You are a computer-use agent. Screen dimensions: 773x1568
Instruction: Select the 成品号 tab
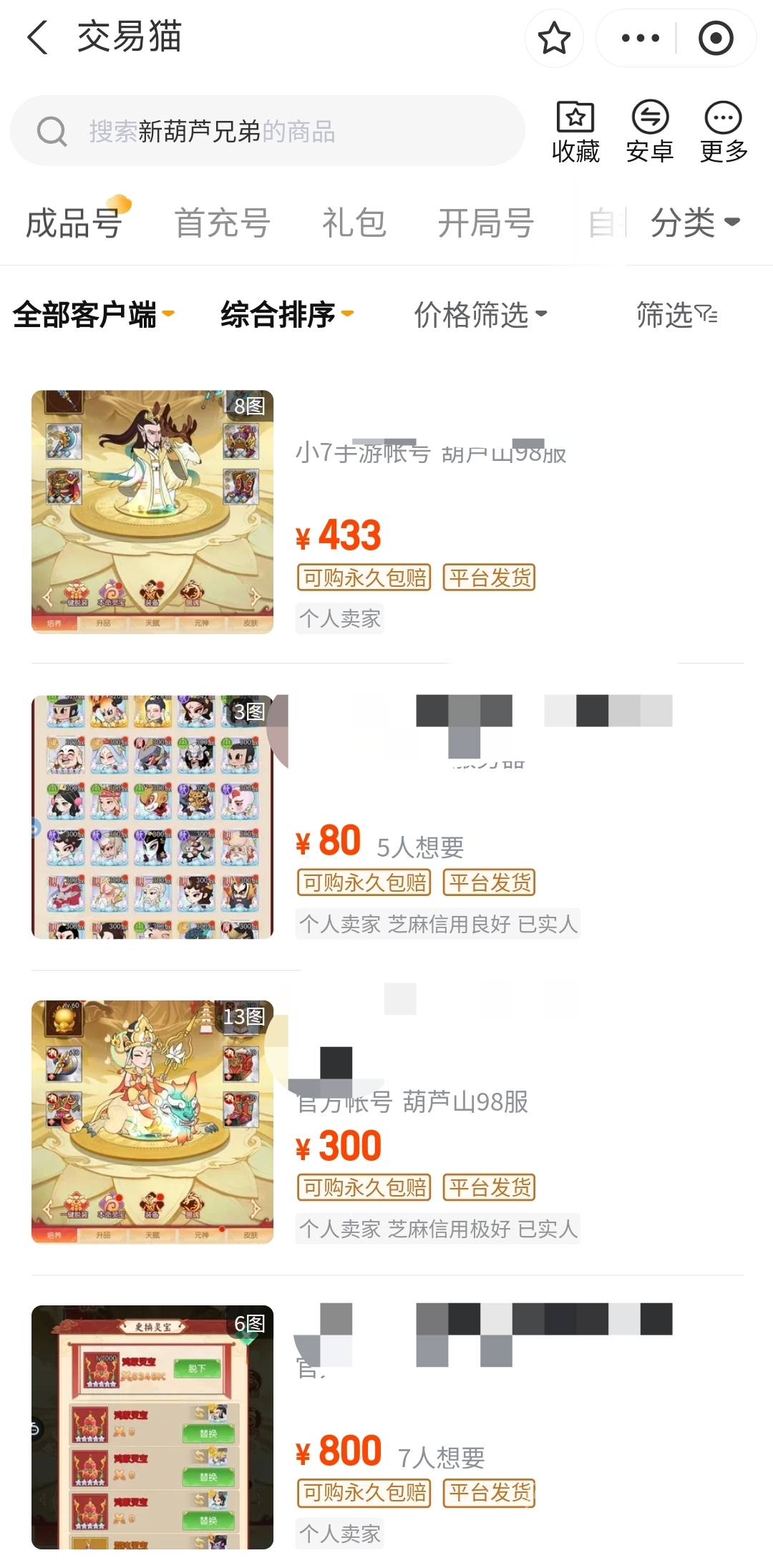[74, 223]
